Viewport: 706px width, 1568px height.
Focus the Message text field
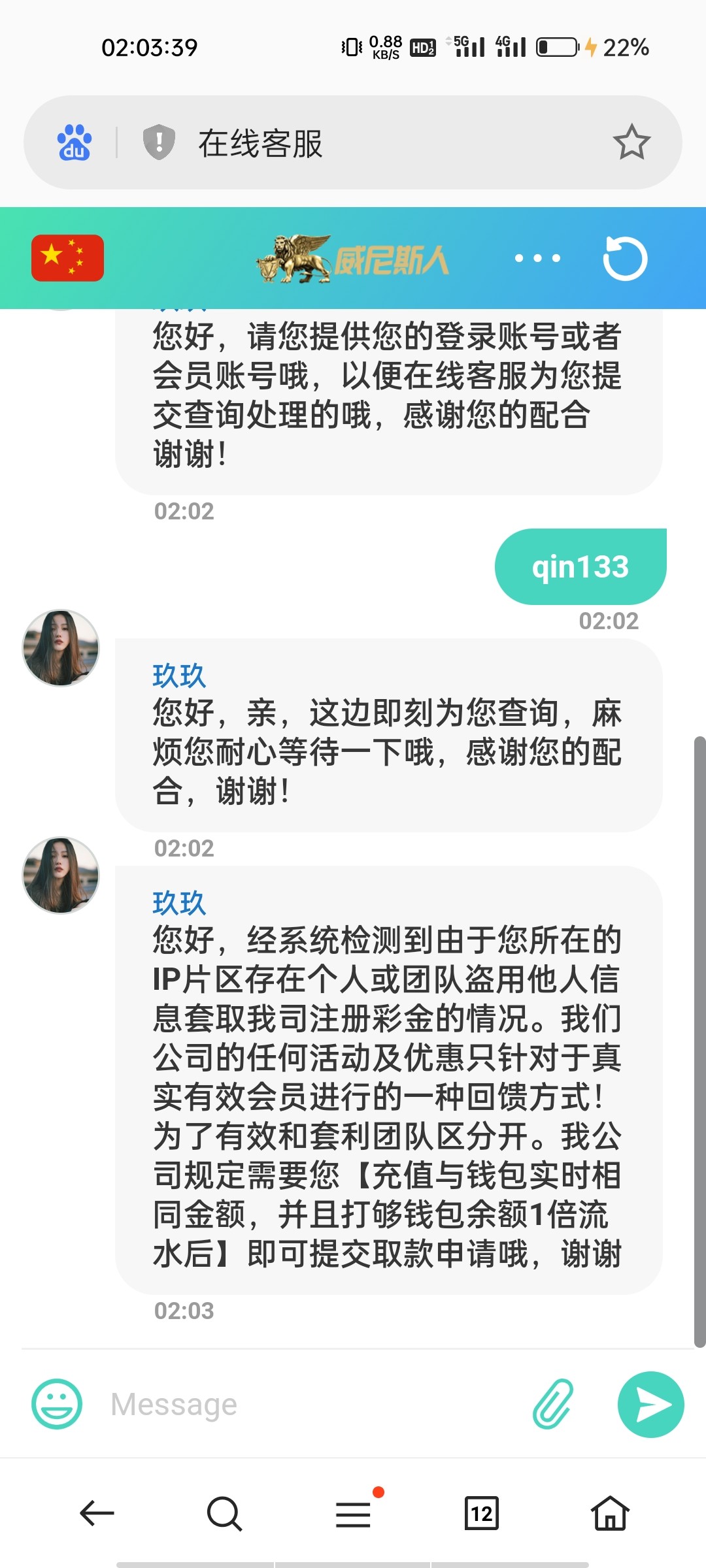click(x=314, y=1404)
